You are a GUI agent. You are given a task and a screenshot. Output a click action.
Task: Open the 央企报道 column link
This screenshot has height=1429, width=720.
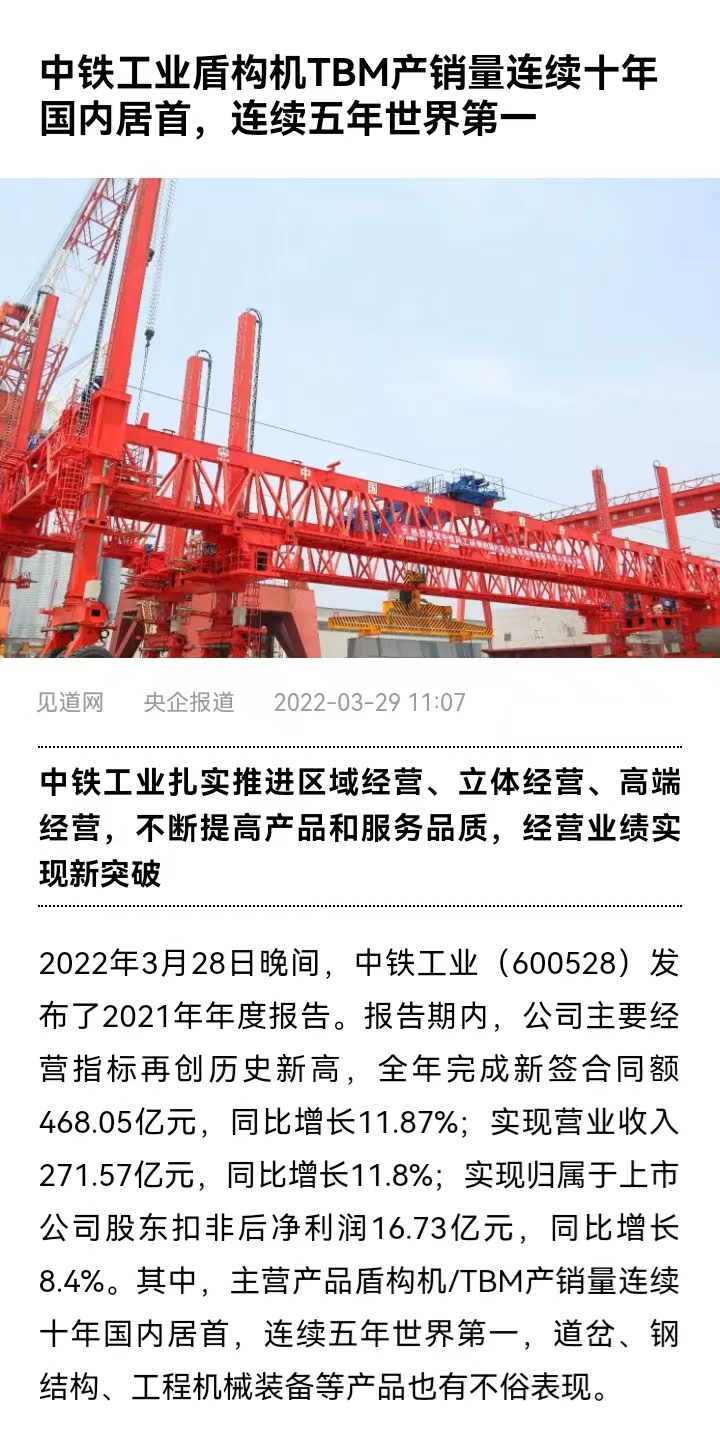point(189,702)
